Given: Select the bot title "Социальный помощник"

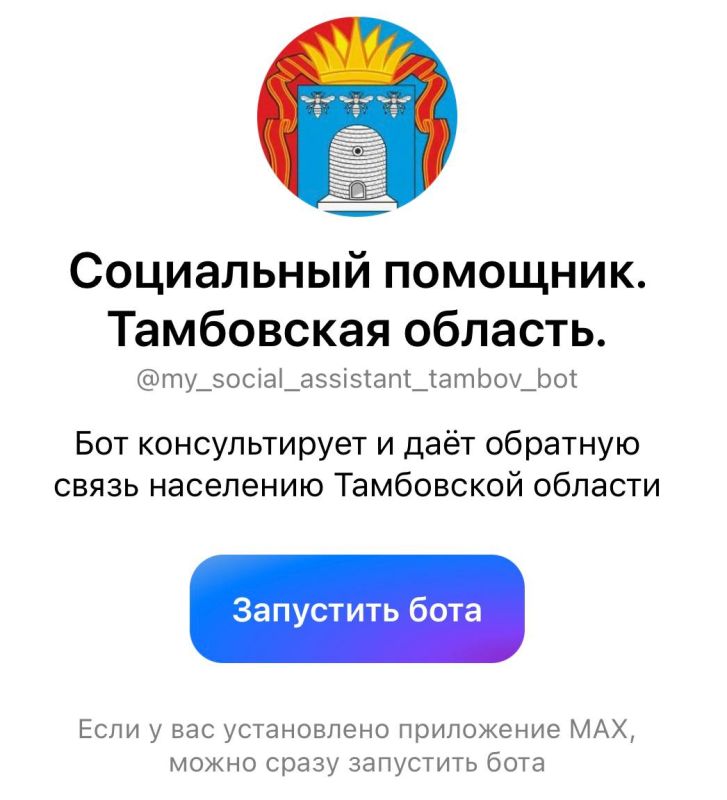Looking at the screenshot, I should [x=363, y=270].
